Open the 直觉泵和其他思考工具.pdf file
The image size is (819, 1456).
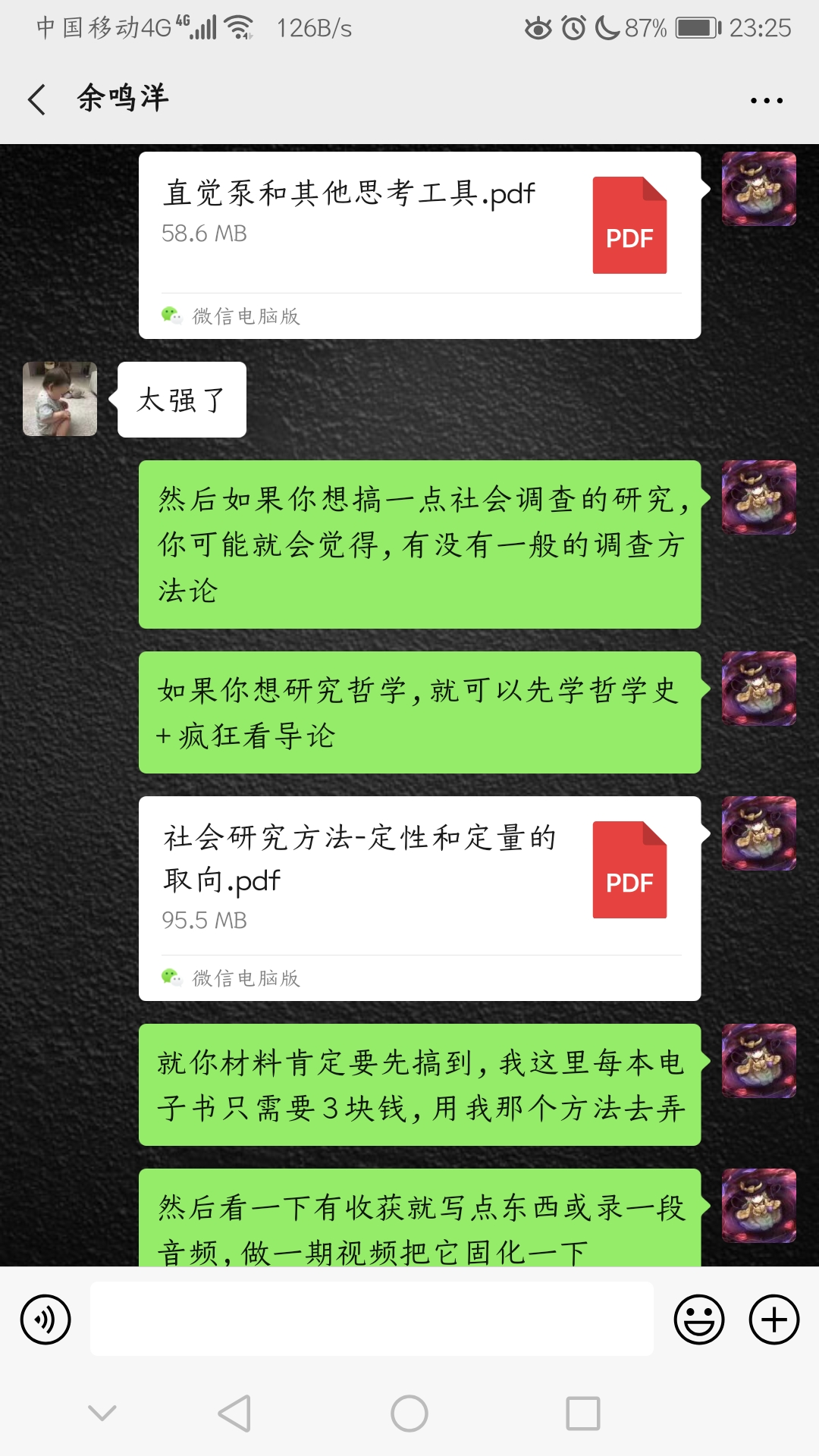coord(419,227)
